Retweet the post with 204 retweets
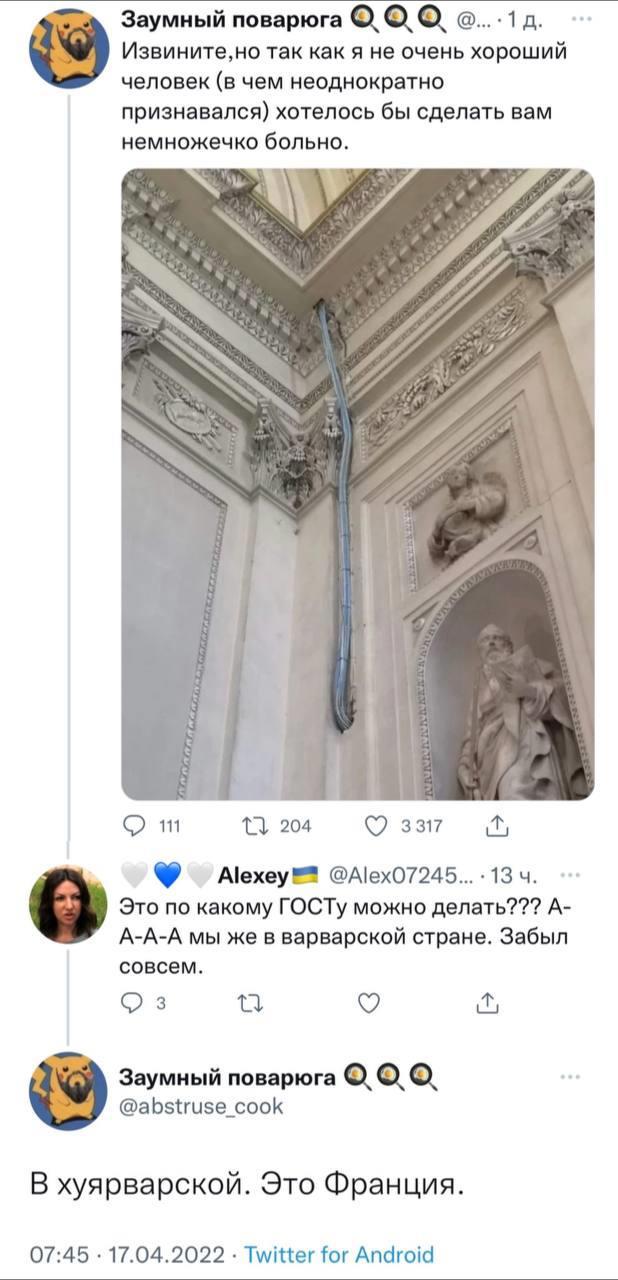Screen dimensions: 618x1280 point(251,825)
